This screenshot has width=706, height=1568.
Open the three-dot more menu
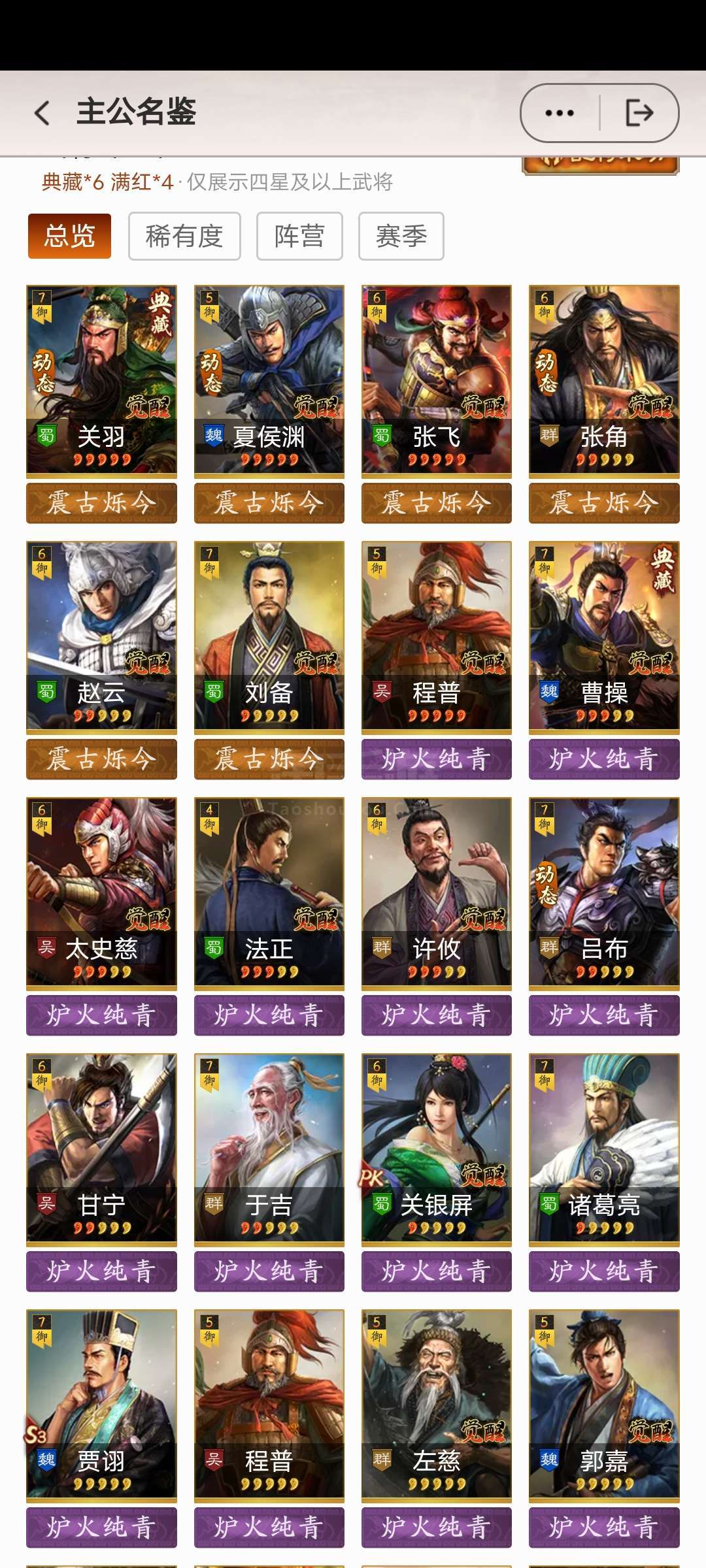point(560,113)
